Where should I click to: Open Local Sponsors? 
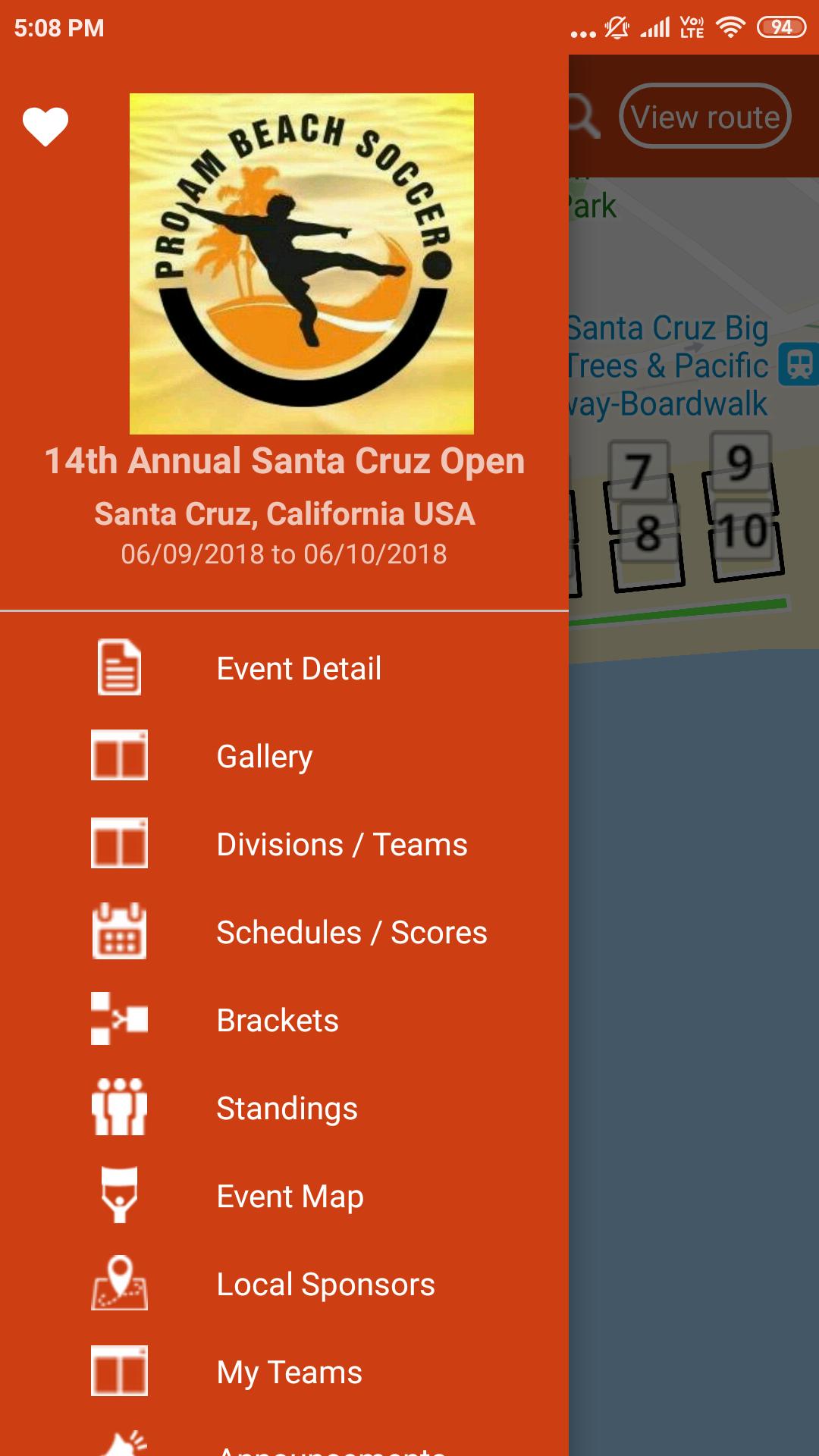[x=325, y=1285]
